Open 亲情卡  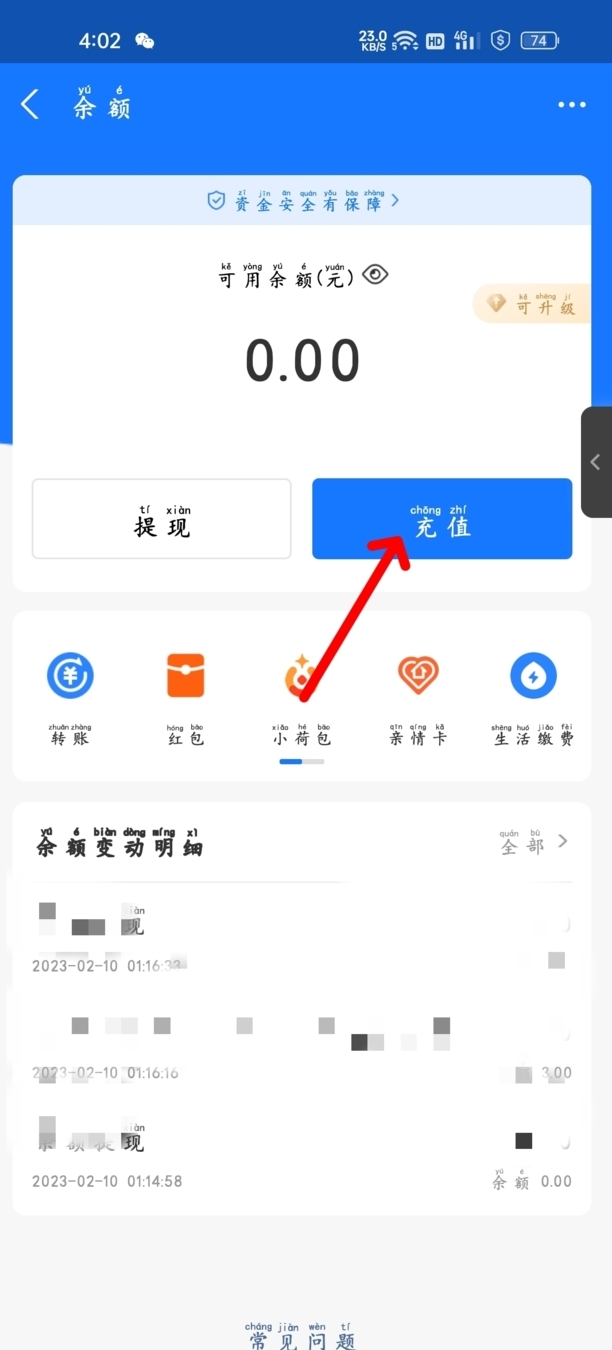[x=417, y=696]
